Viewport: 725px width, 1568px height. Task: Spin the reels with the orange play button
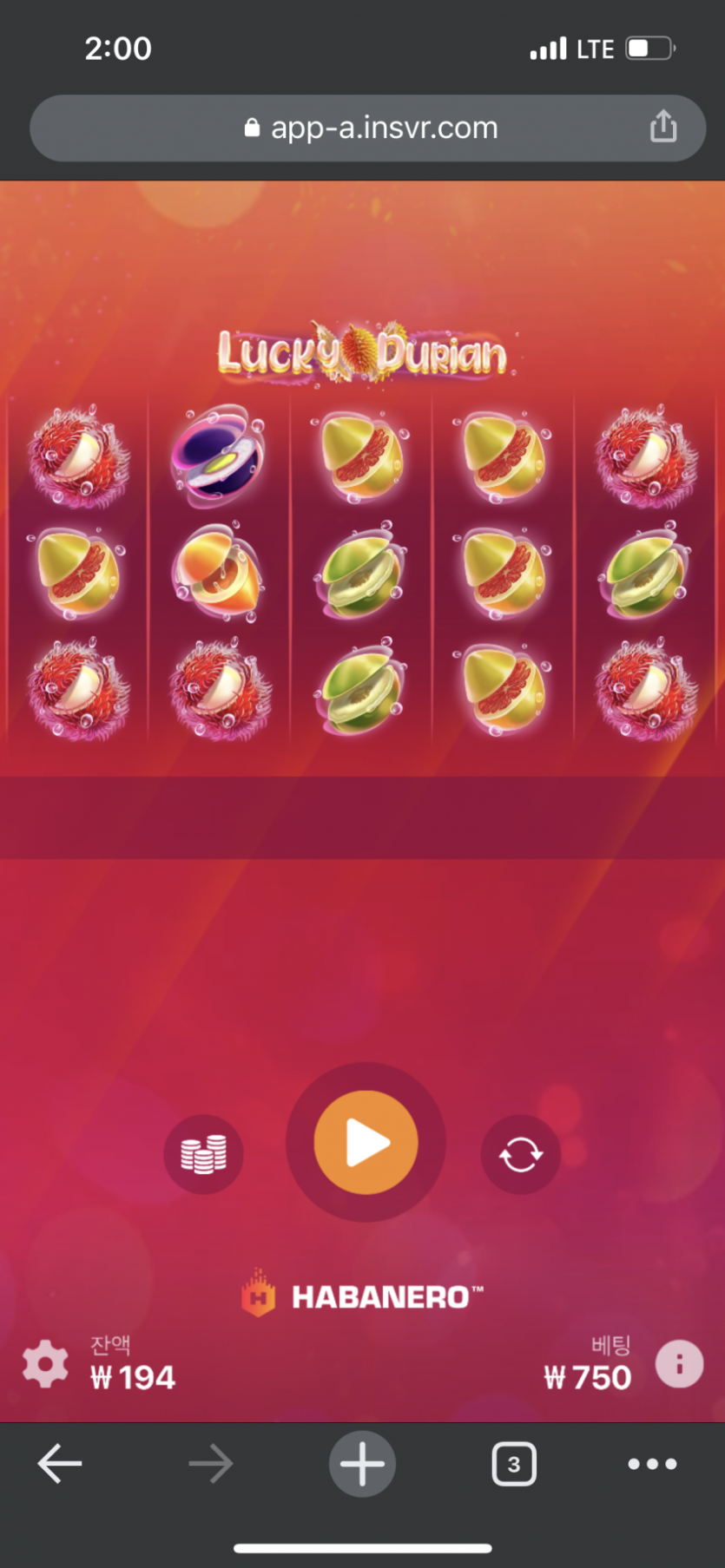click(x=366, y=1143)
